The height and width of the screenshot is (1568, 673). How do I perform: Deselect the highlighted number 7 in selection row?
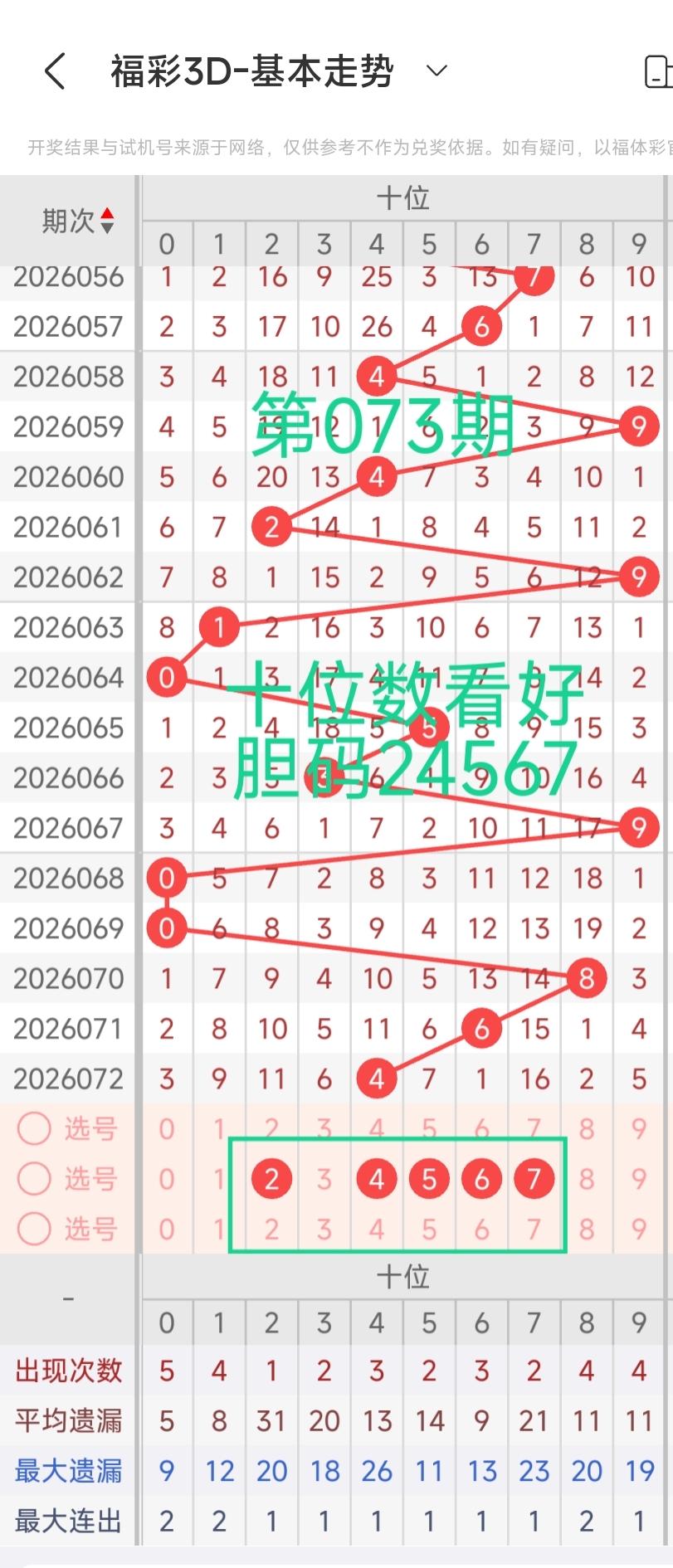tap(534, 1178)
